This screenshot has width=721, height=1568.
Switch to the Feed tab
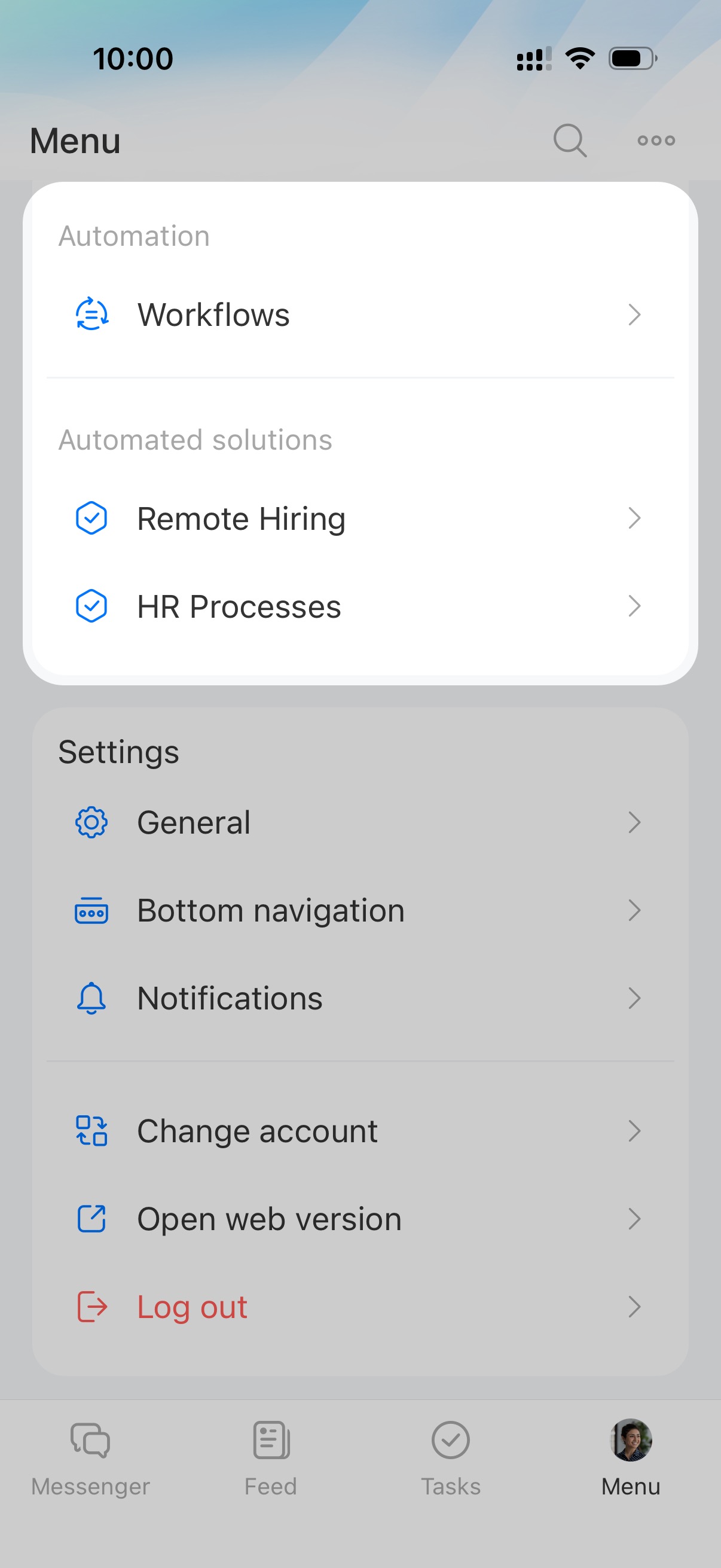tap(271, 1457)
